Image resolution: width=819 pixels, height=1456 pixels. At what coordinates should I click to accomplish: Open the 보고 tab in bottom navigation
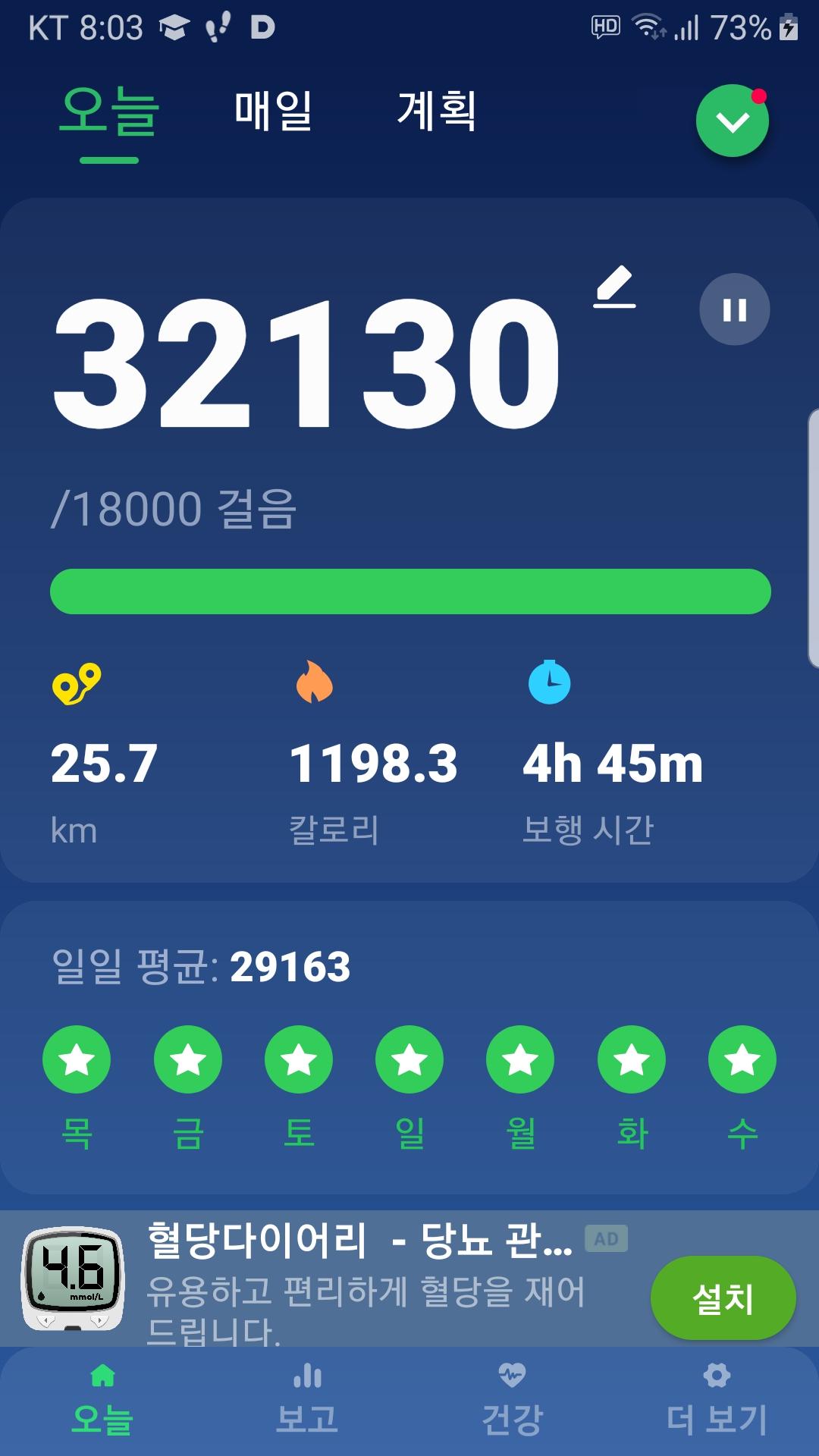(x=307, y=1401)
